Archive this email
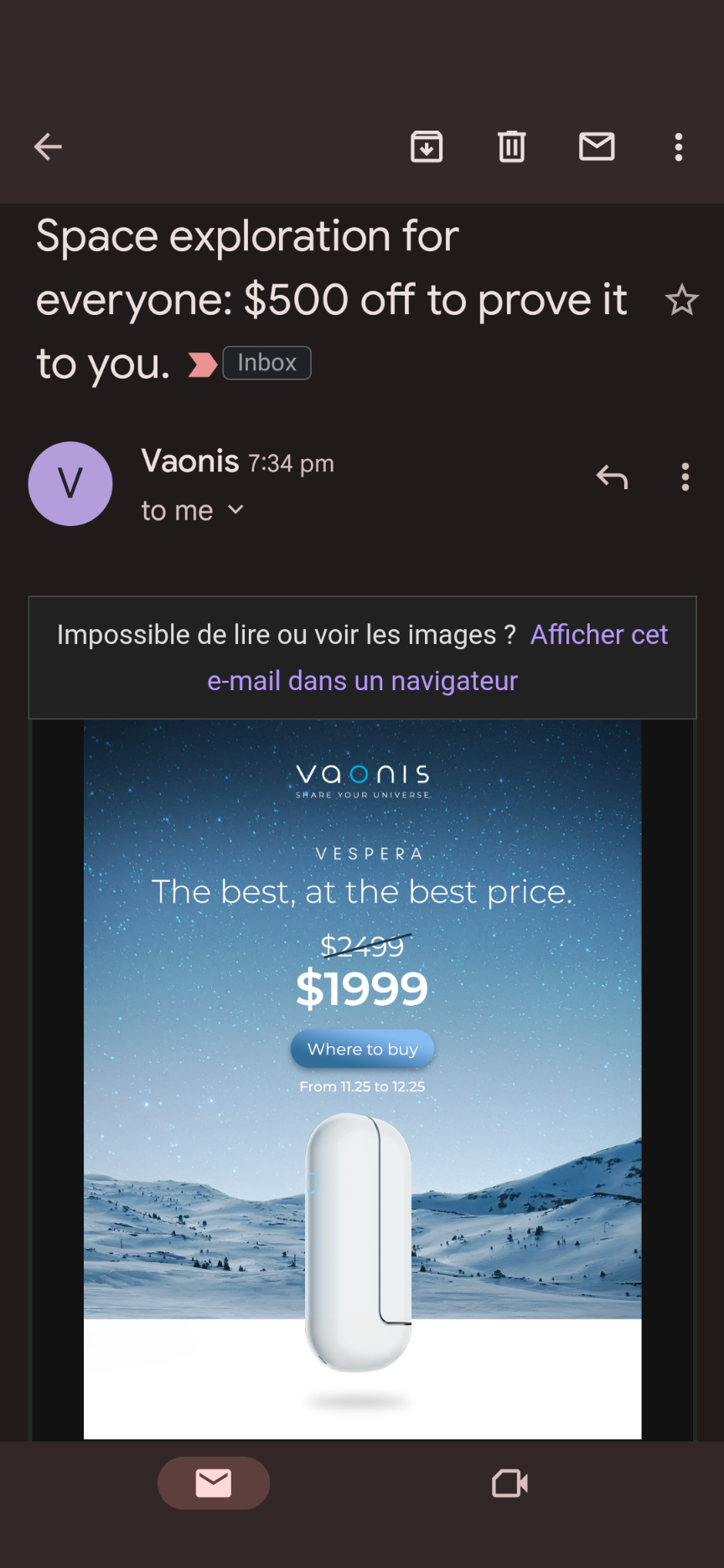The height and width of the screenshot is (1568, 724). (427, 147)
